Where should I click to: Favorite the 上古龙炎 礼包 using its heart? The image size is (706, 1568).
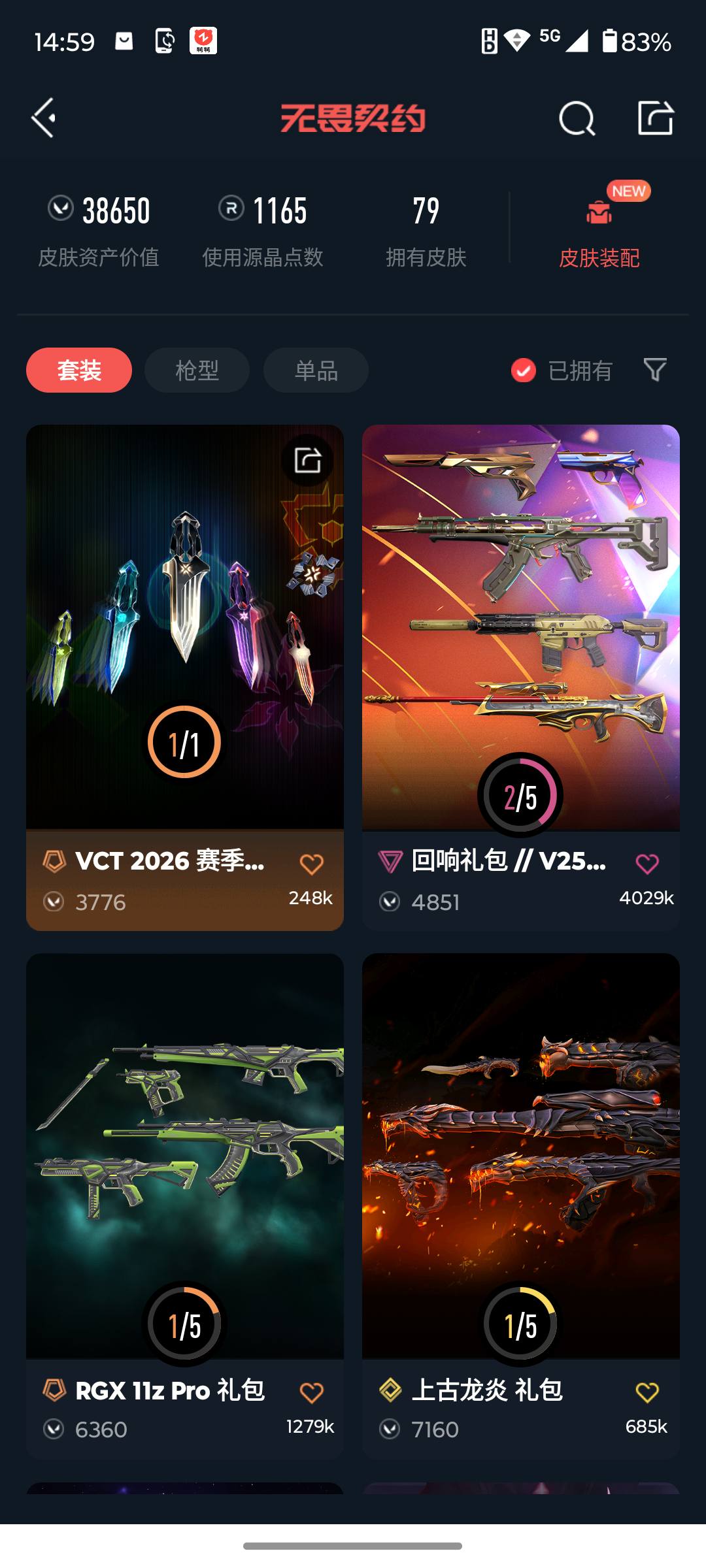[x=646, y=1390]
